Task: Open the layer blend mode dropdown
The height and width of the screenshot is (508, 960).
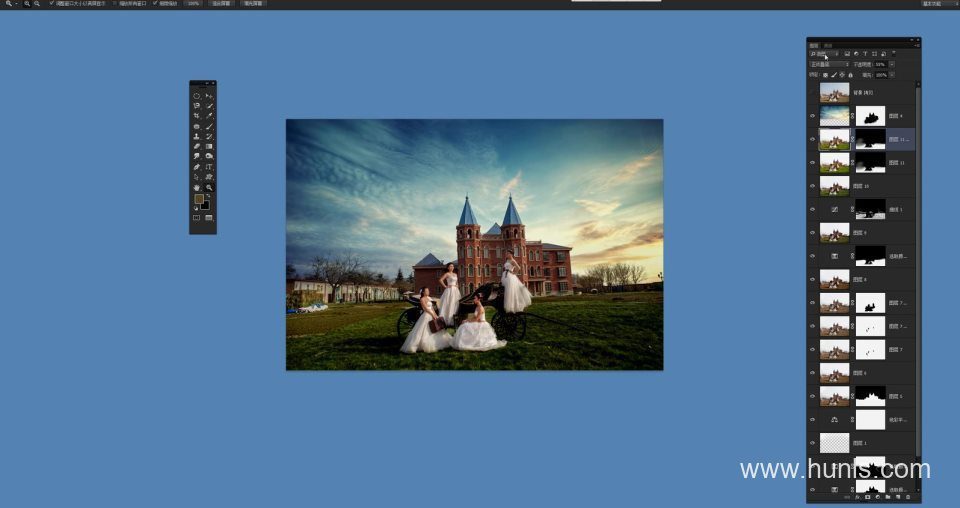Action: point(829,64)
